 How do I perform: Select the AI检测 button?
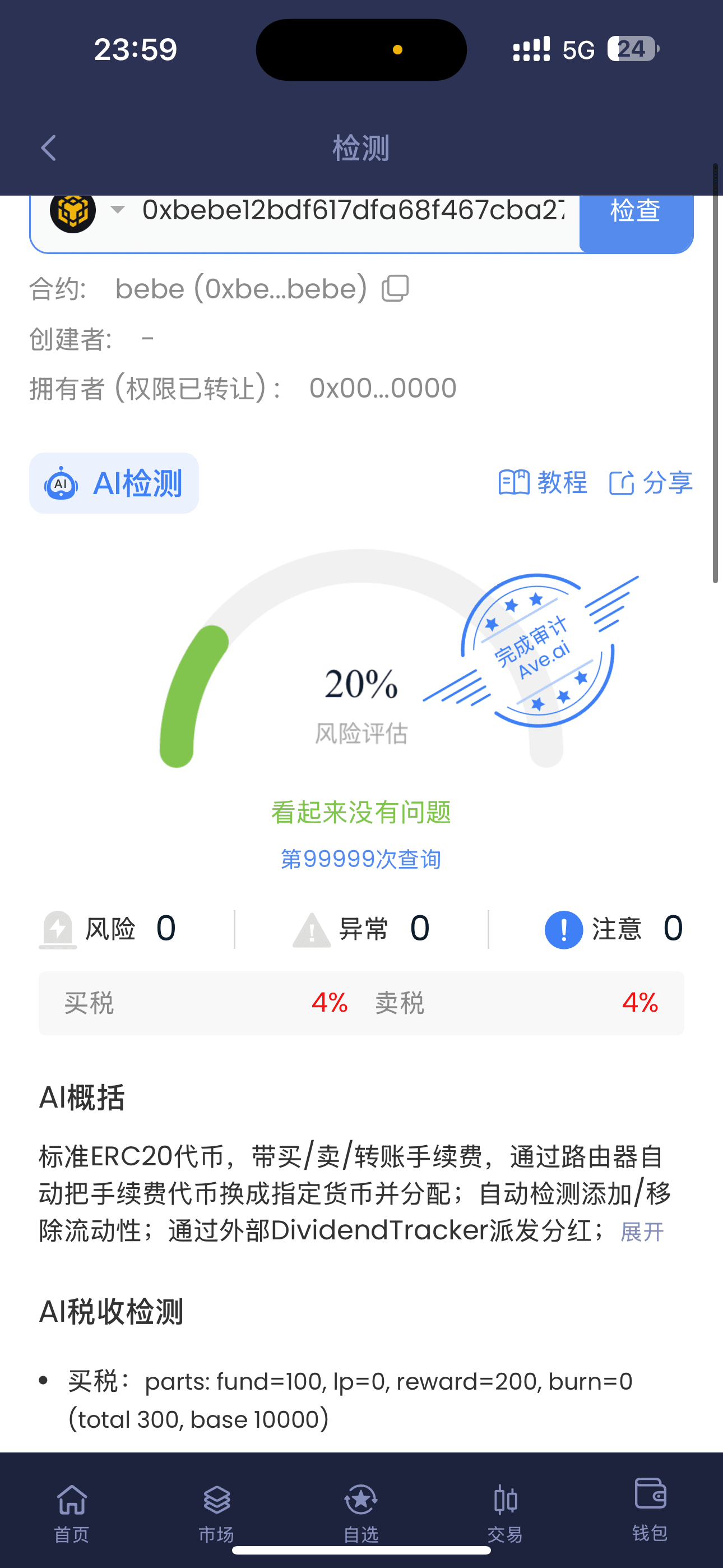click(114, 483)
